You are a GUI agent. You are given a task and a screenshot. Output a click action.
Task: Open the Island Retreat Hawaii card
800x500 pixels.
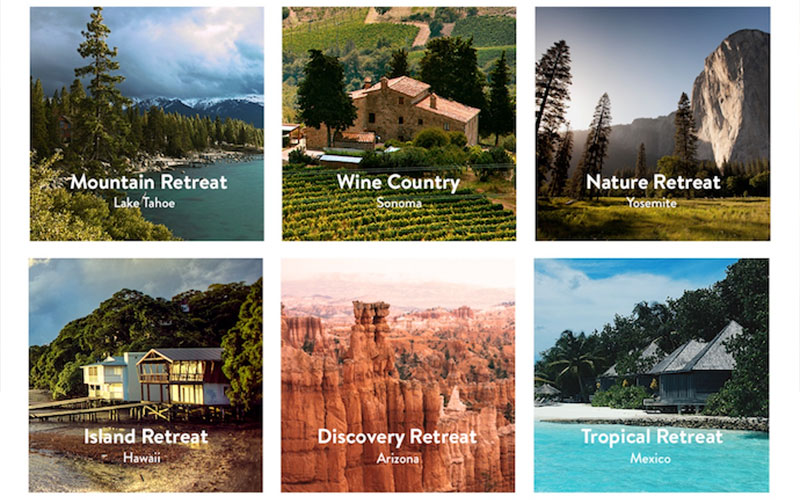tap(147, 375)
